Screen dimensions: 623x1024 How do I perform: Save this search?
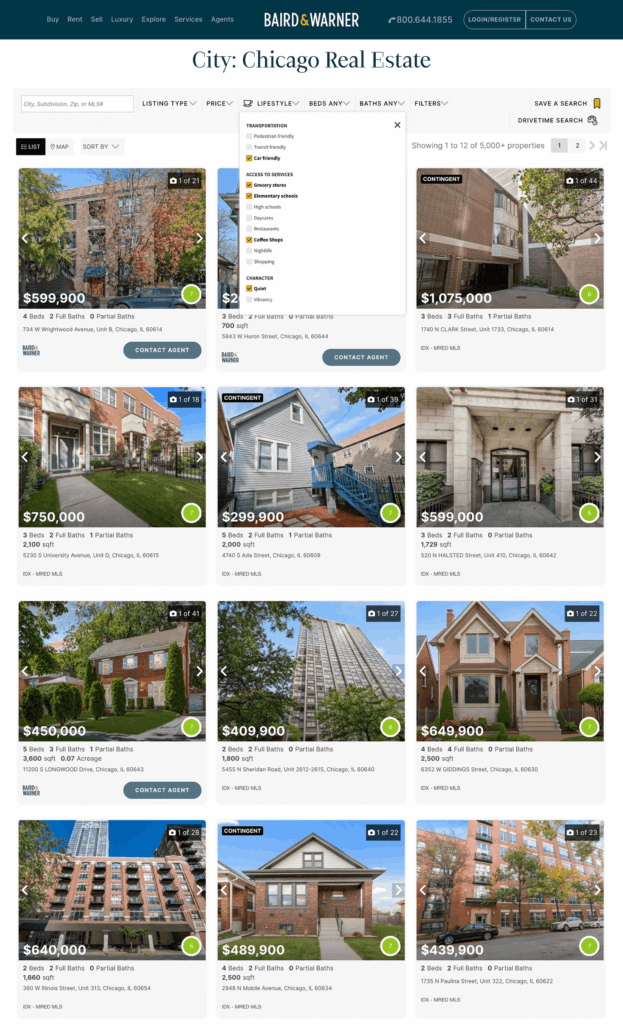567,103
